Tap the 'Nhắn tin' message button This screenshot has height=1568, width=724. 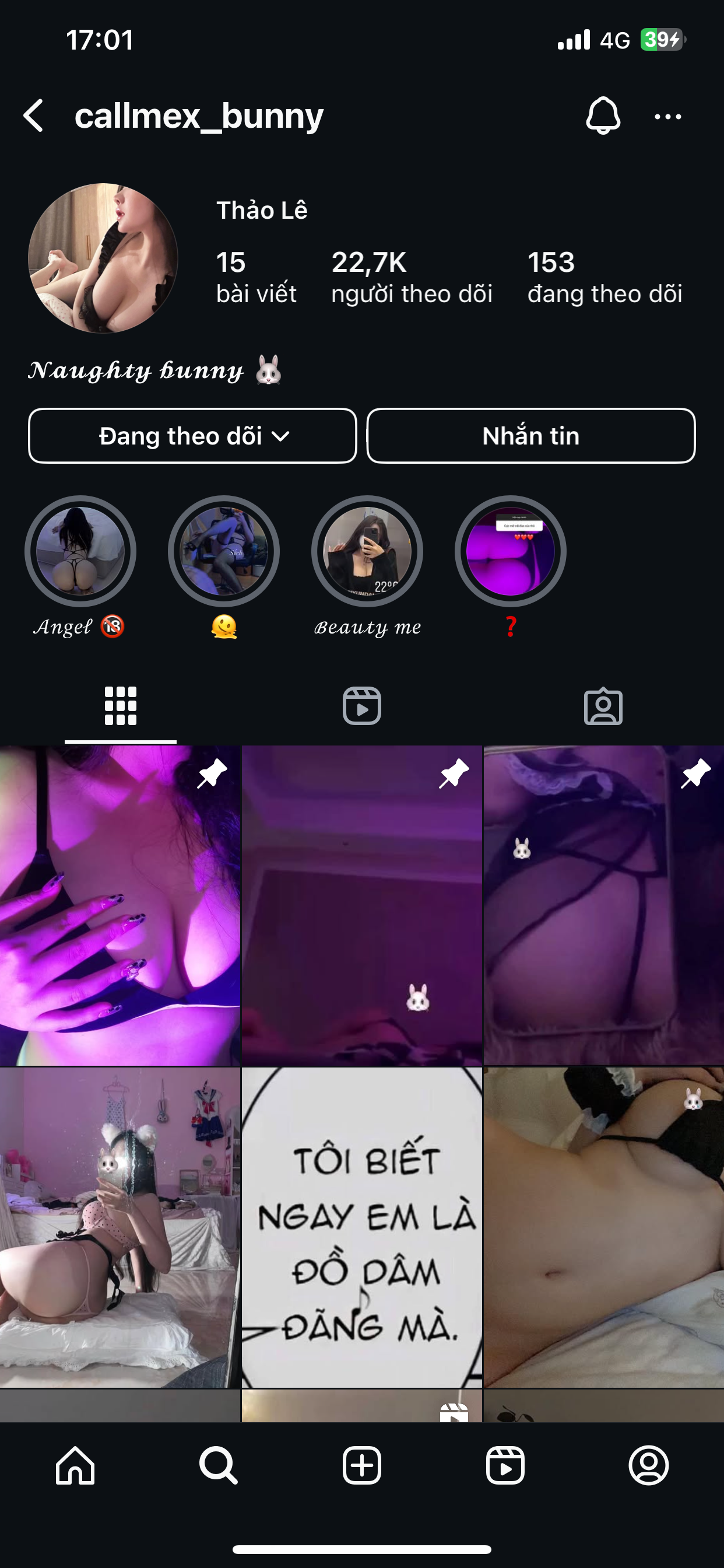530,436
